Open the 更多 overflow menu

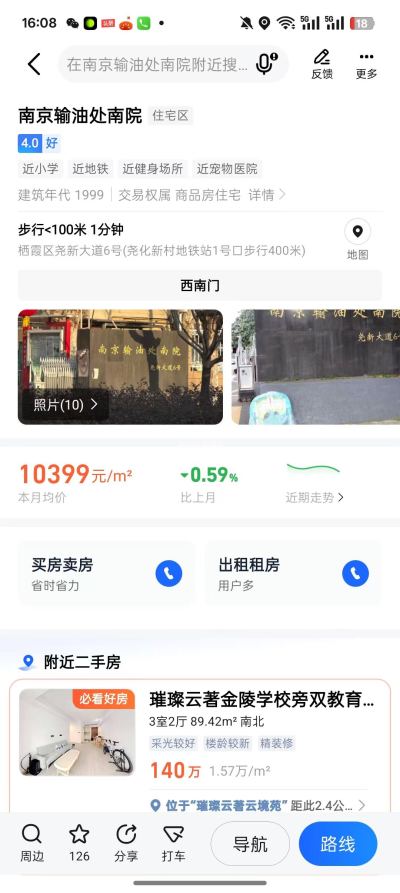pos(366,64)
